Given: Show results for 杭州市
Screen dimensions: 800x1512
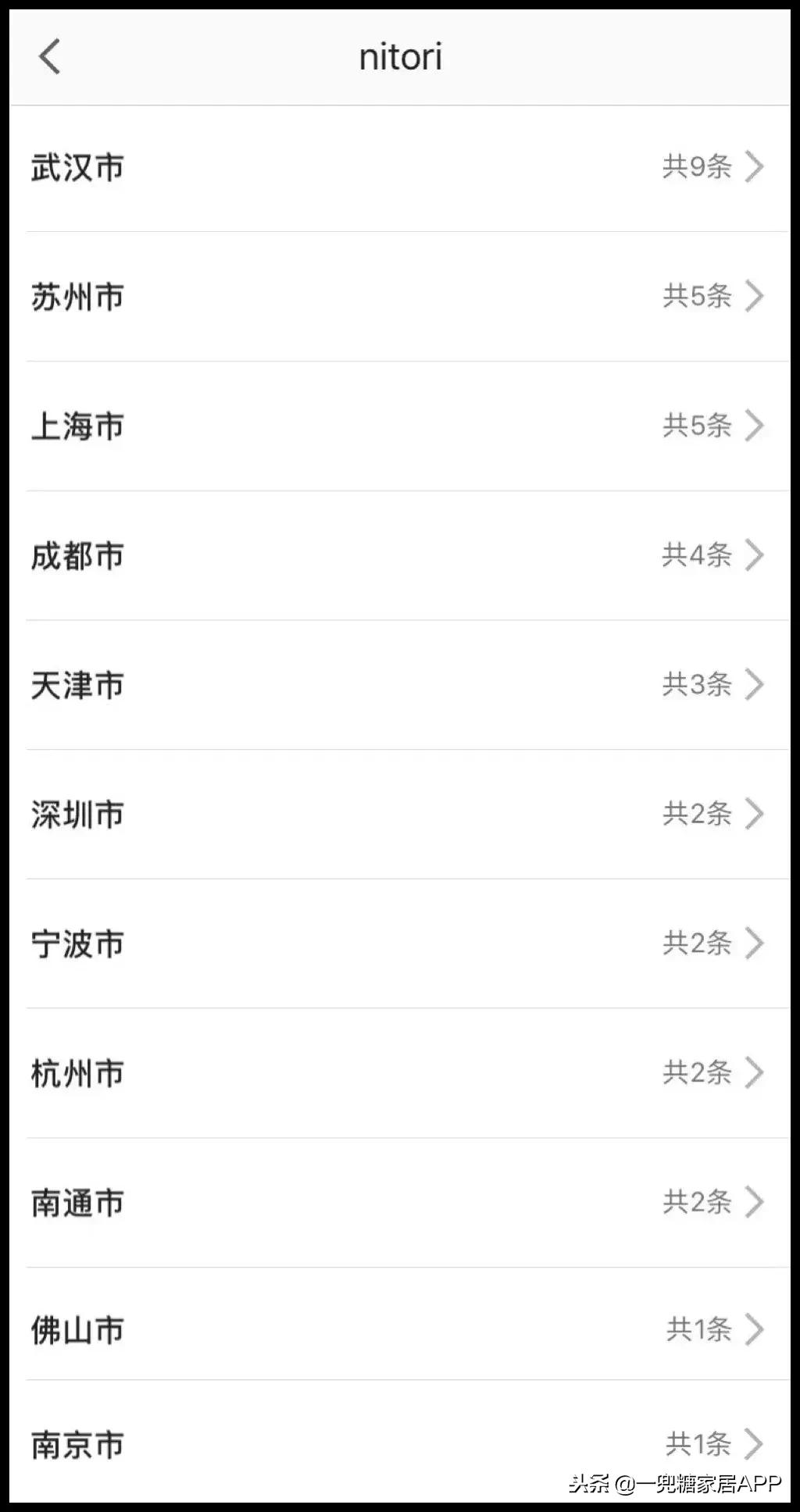Looking at the screenshot, I should [398, 1073].
